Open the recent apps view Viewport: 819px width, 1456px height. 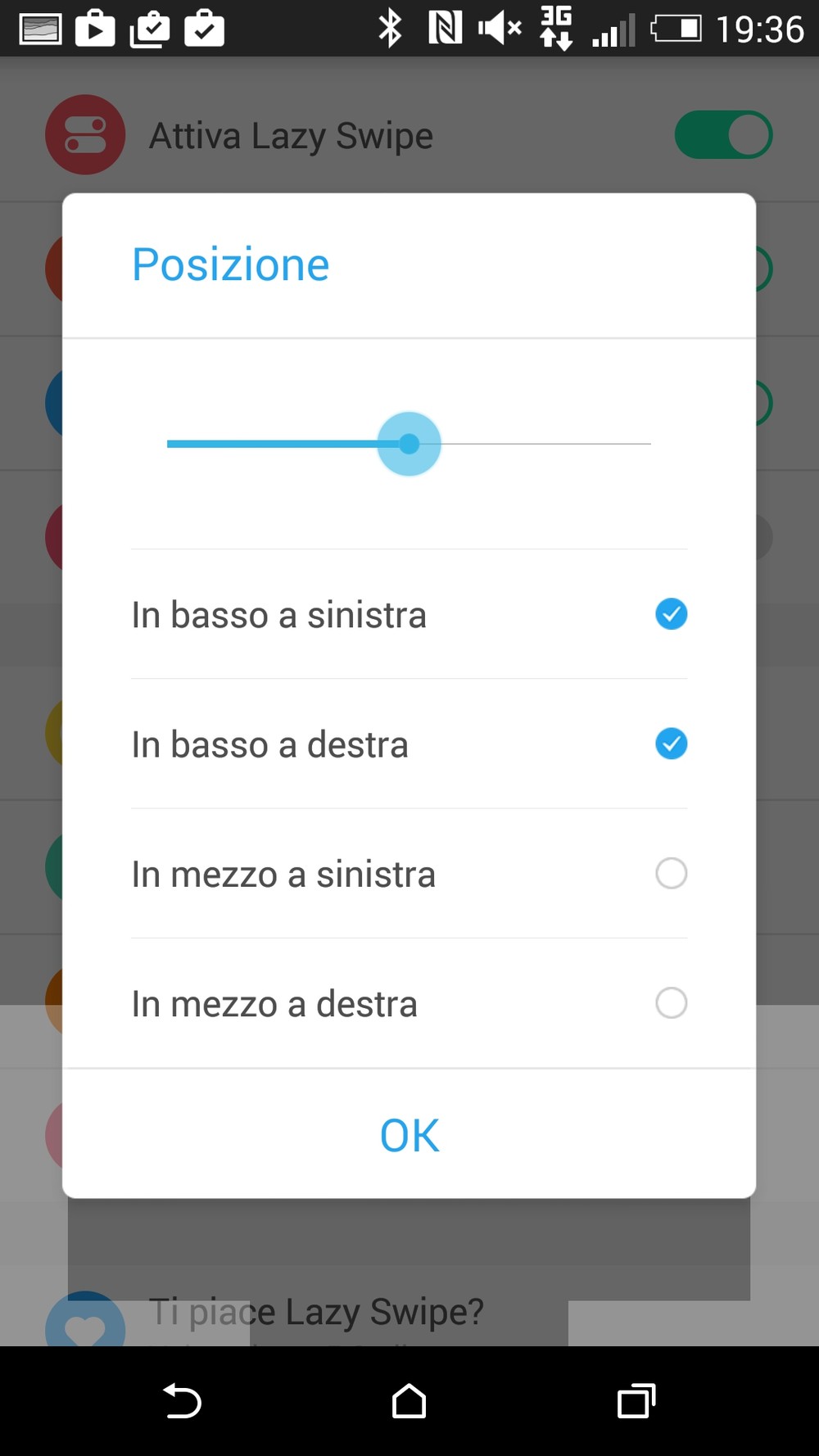(x=636, y=1400)
